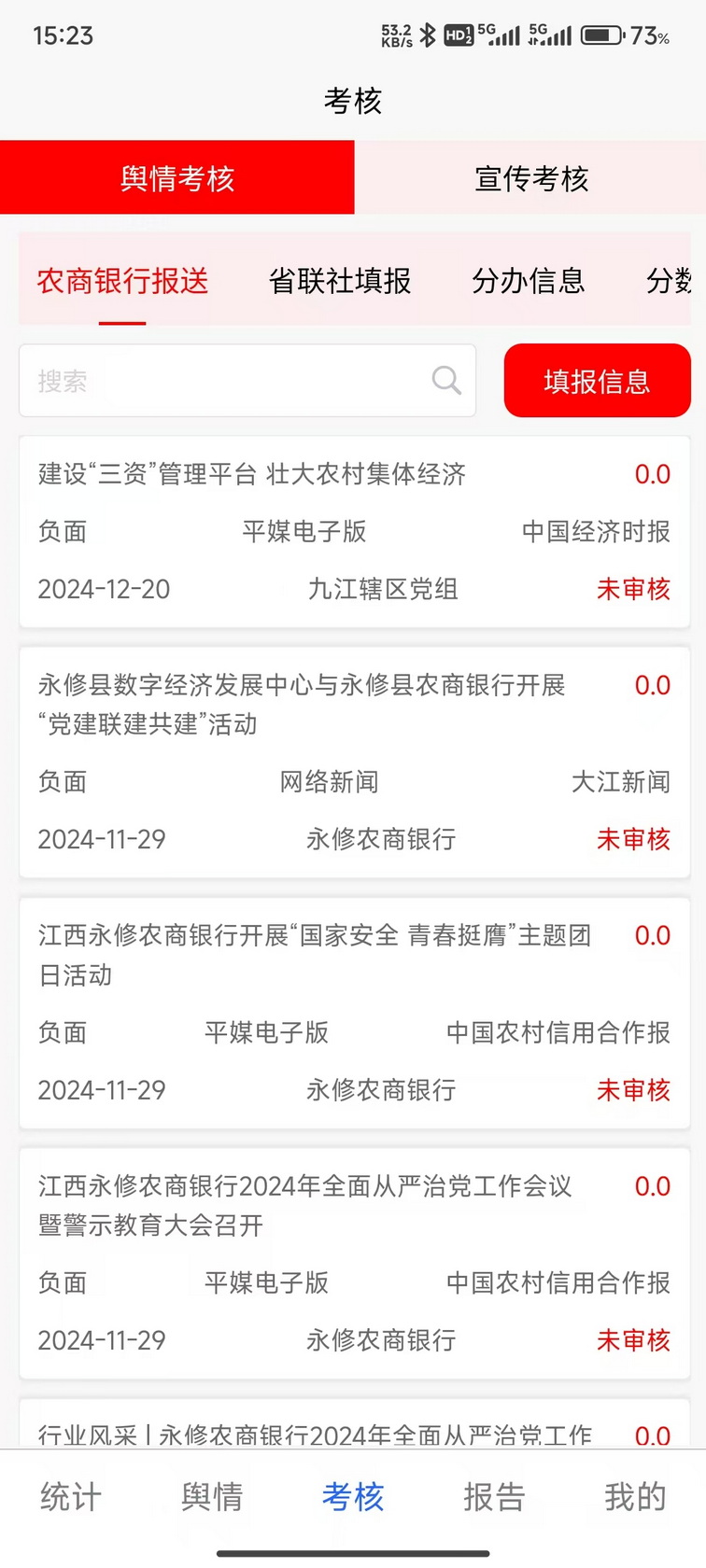Viewport: 706px width, 1568px height.
Task: Open the 永修县数字经济发展中心 card
Action: [x=354, y=762]
